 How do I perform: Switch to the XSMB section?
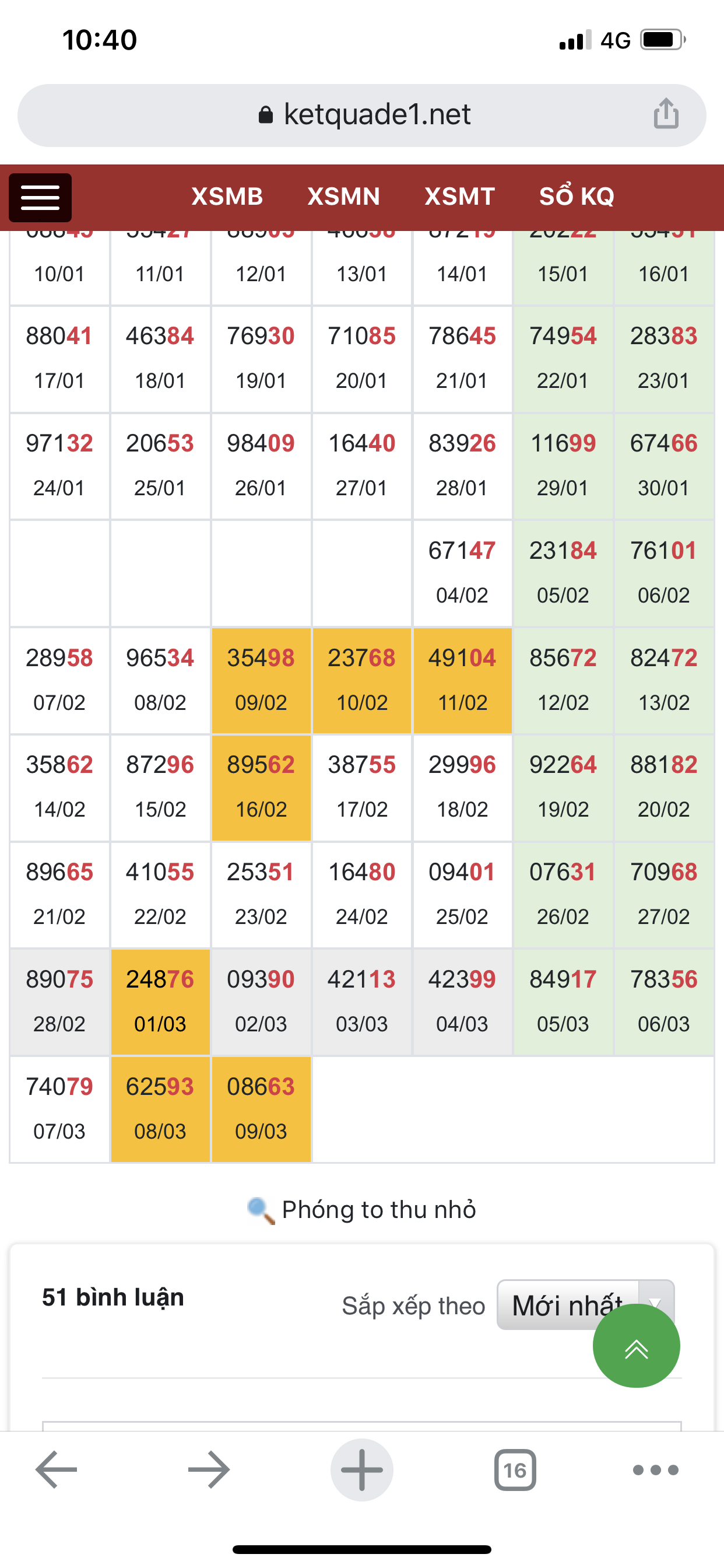(x=227, y=197)
